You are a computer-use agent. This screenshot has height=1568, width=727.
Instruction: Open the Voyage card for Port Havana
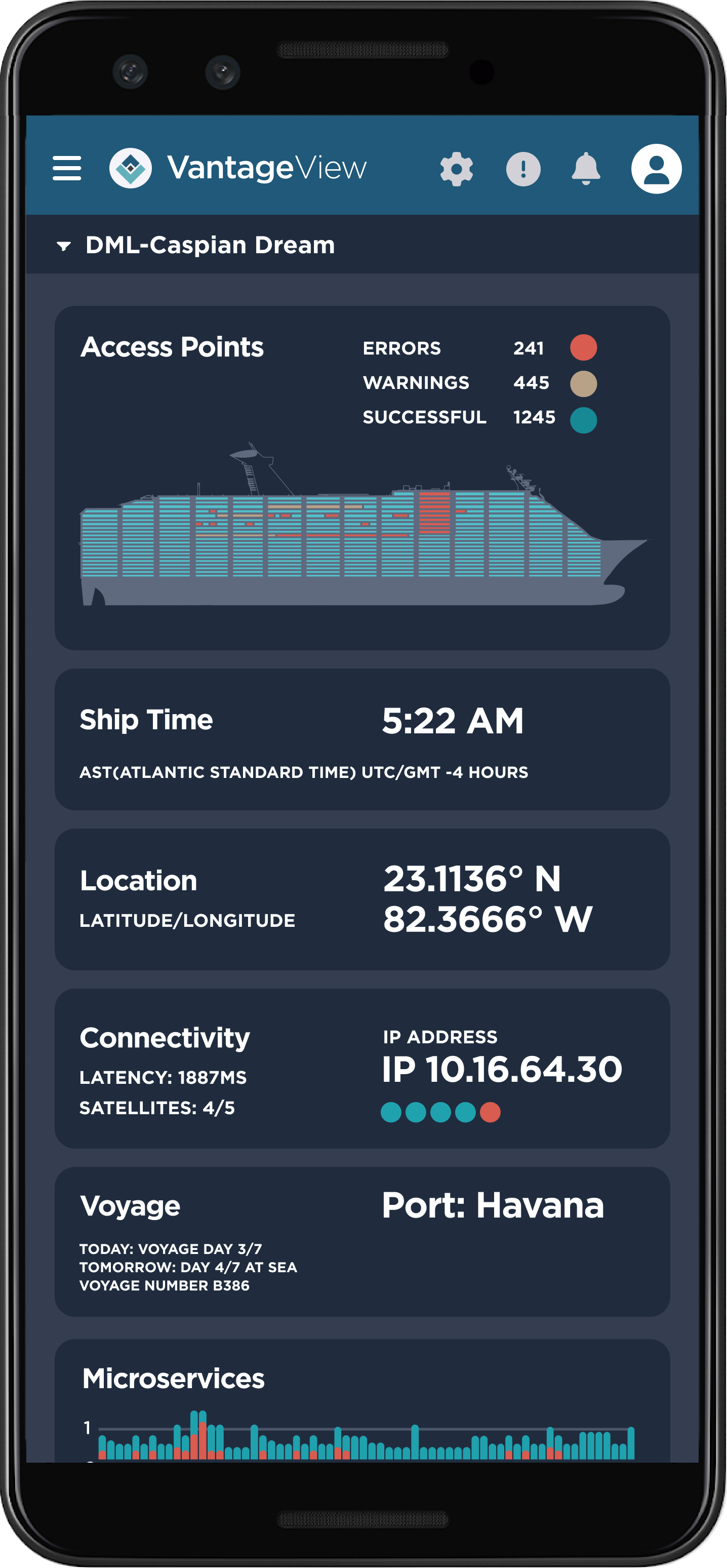tap(362, 1242)
